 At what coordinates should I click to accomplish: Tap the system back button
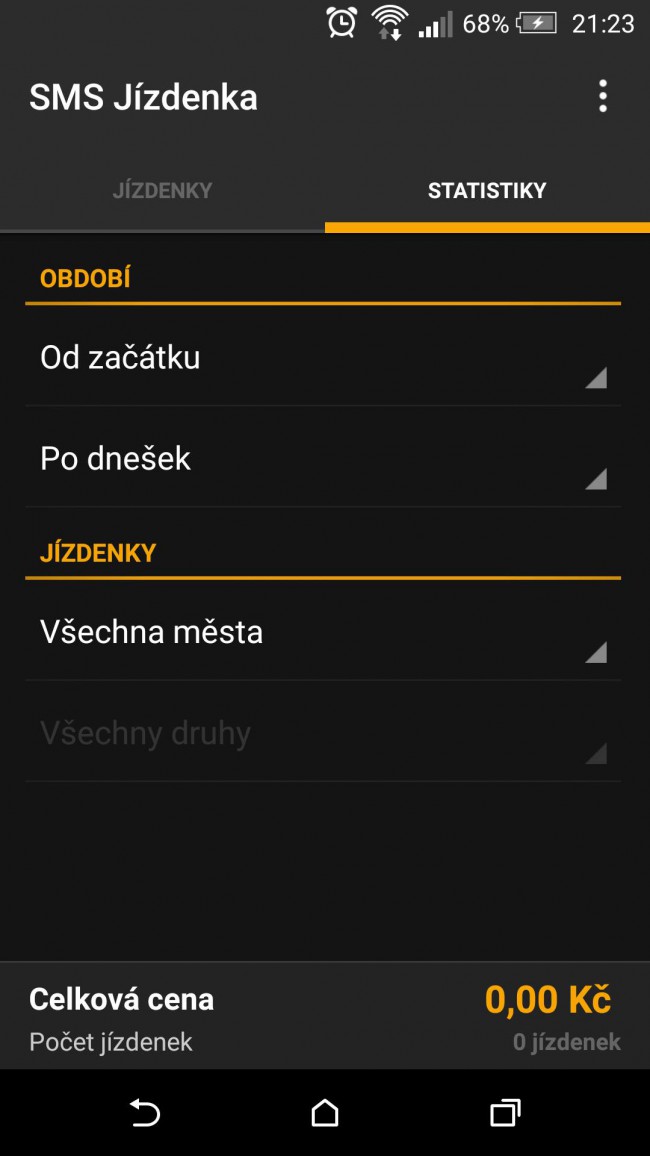[144, 1112]
